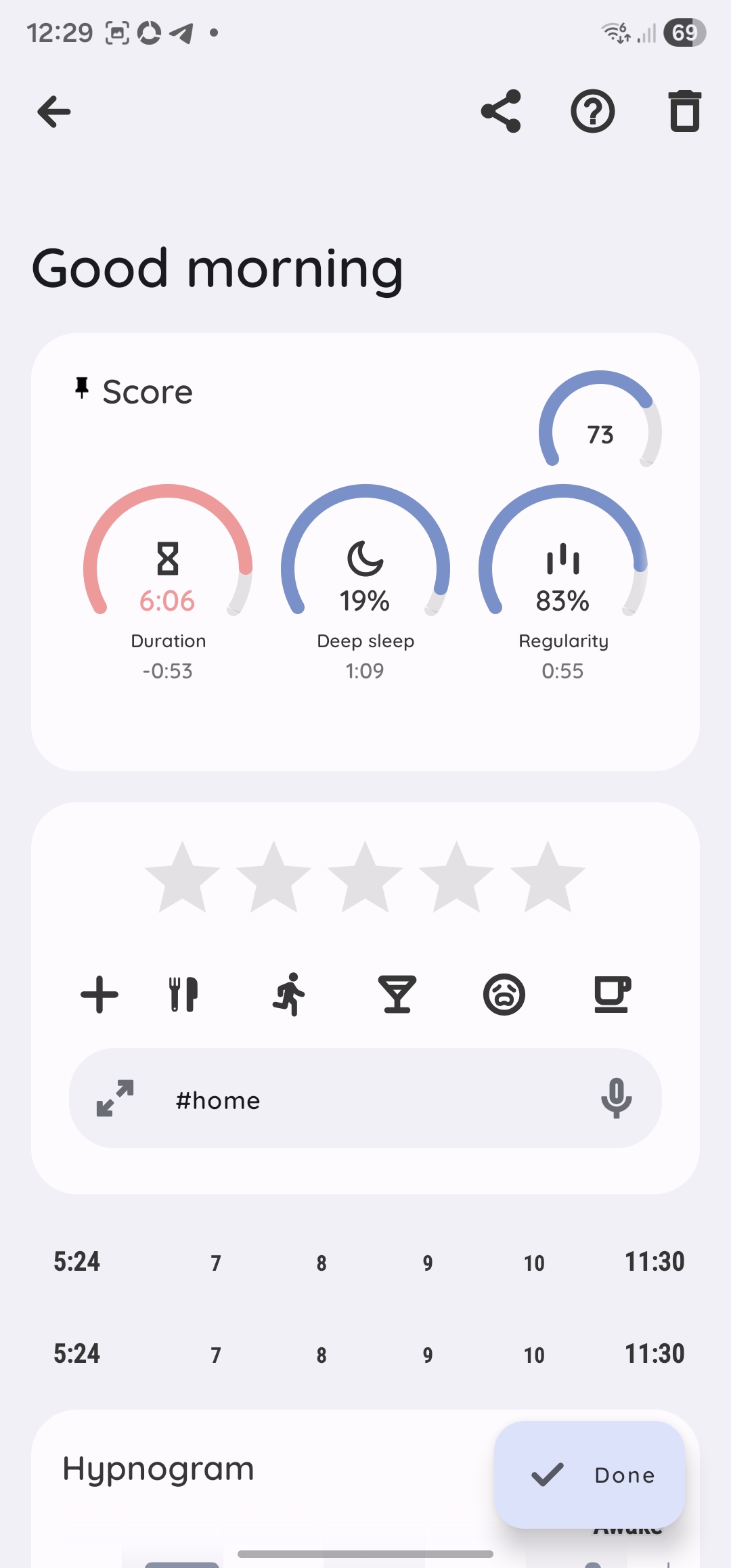Open the help question mark
The height and width of the screenshot is (1568, 731).
(593, 112)
